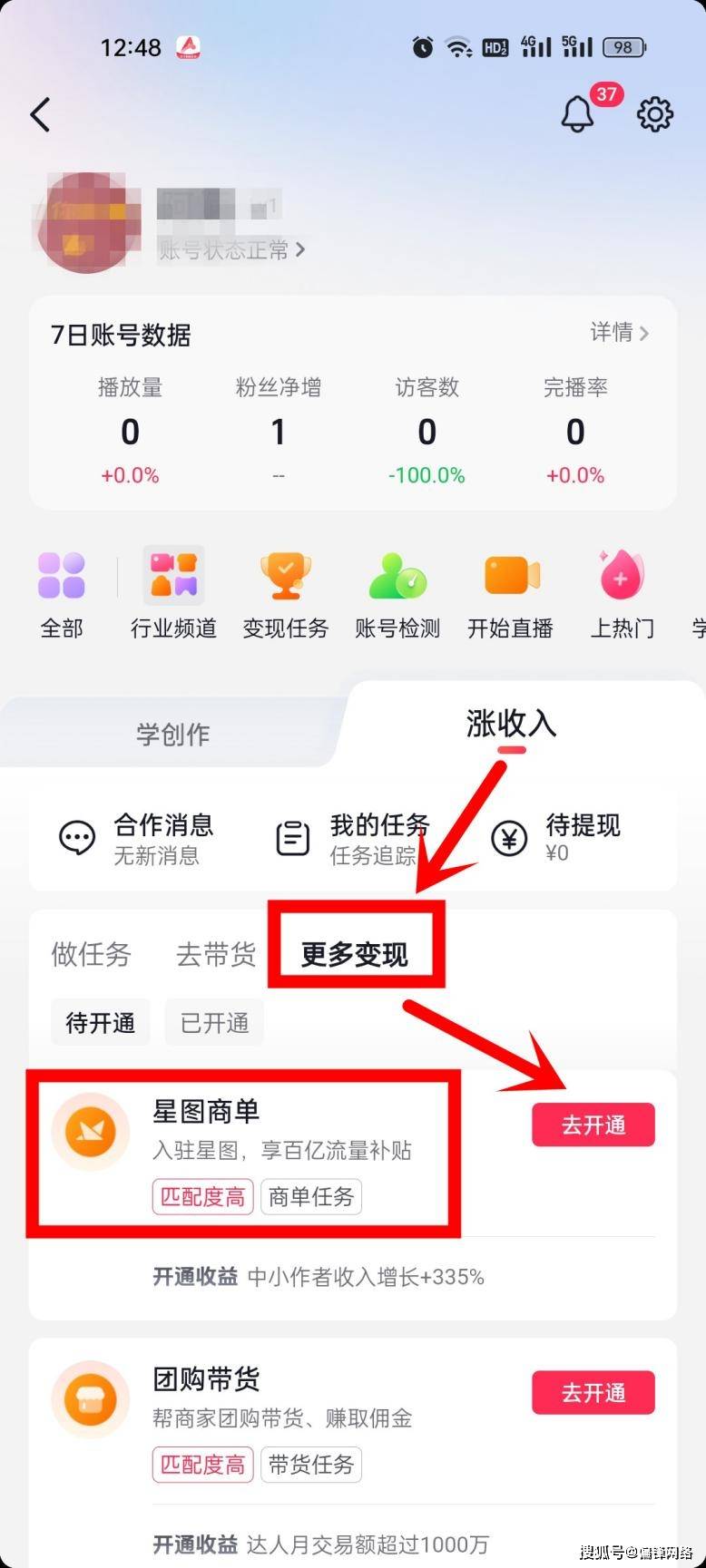The width and height of the screenshot is (706, 1568).
Task: Tap 去开通 for 团购带货
Action: pos(593,1392)
